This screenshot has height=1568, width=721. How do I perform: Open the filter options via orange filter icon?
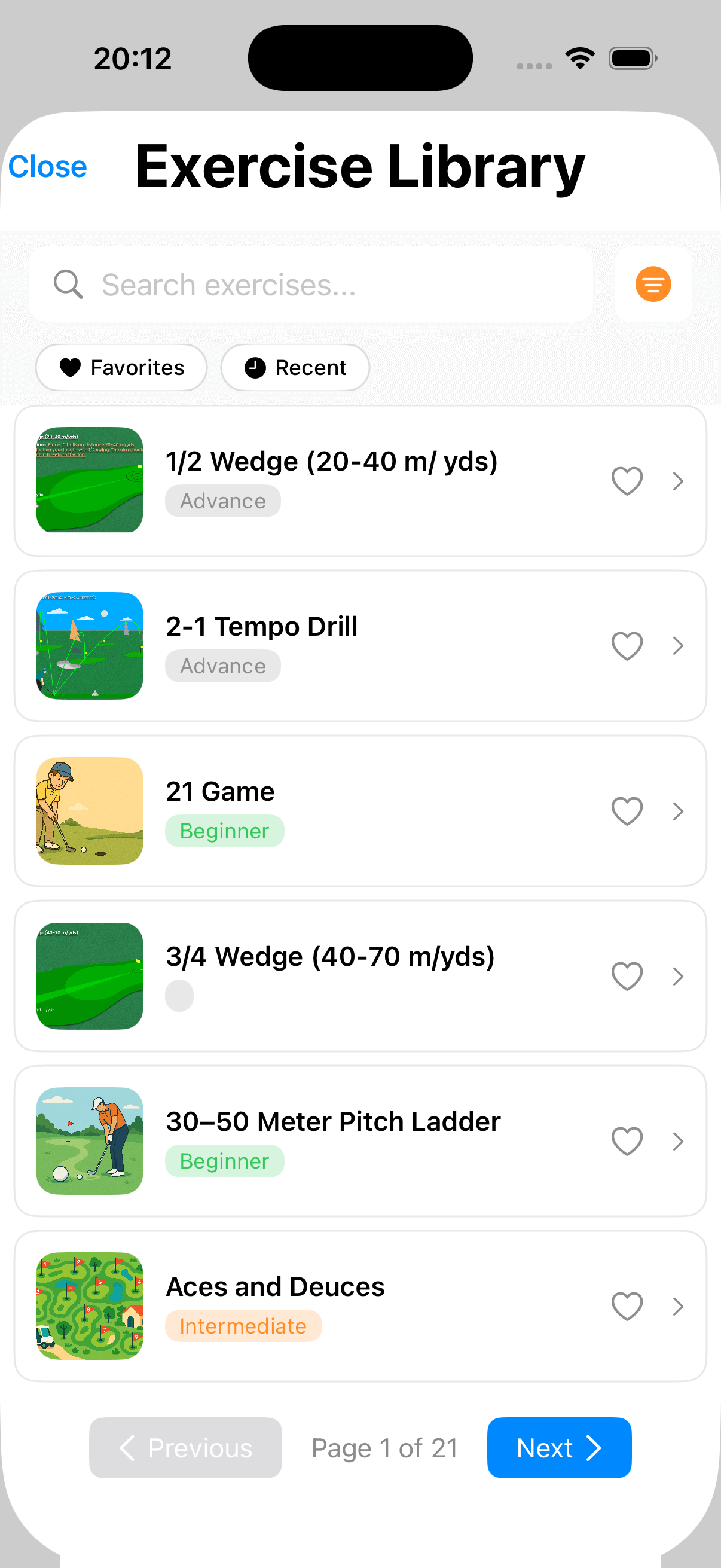tap(652, 283)
